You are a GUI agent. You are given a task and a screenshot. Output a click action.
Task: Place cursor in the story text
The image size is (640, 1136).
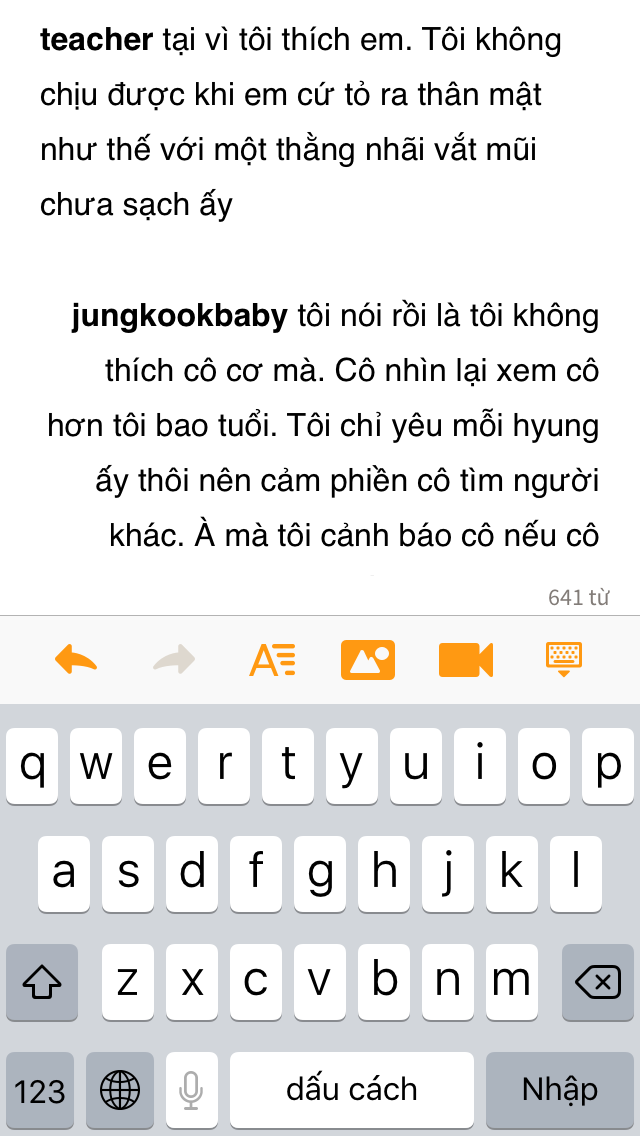[x=320, y=290]
